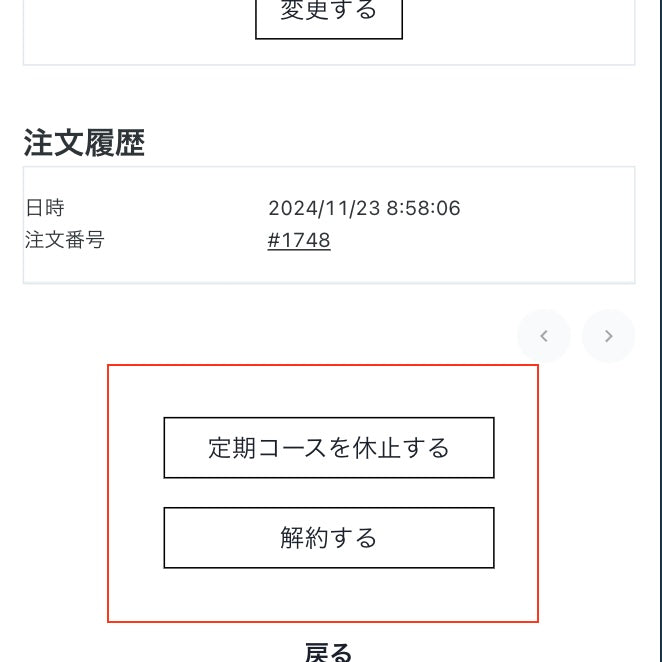Image resolution: width=662 pixels, height=662 pixels.
Task: Go to next order history page
Action: pos(609,336)
